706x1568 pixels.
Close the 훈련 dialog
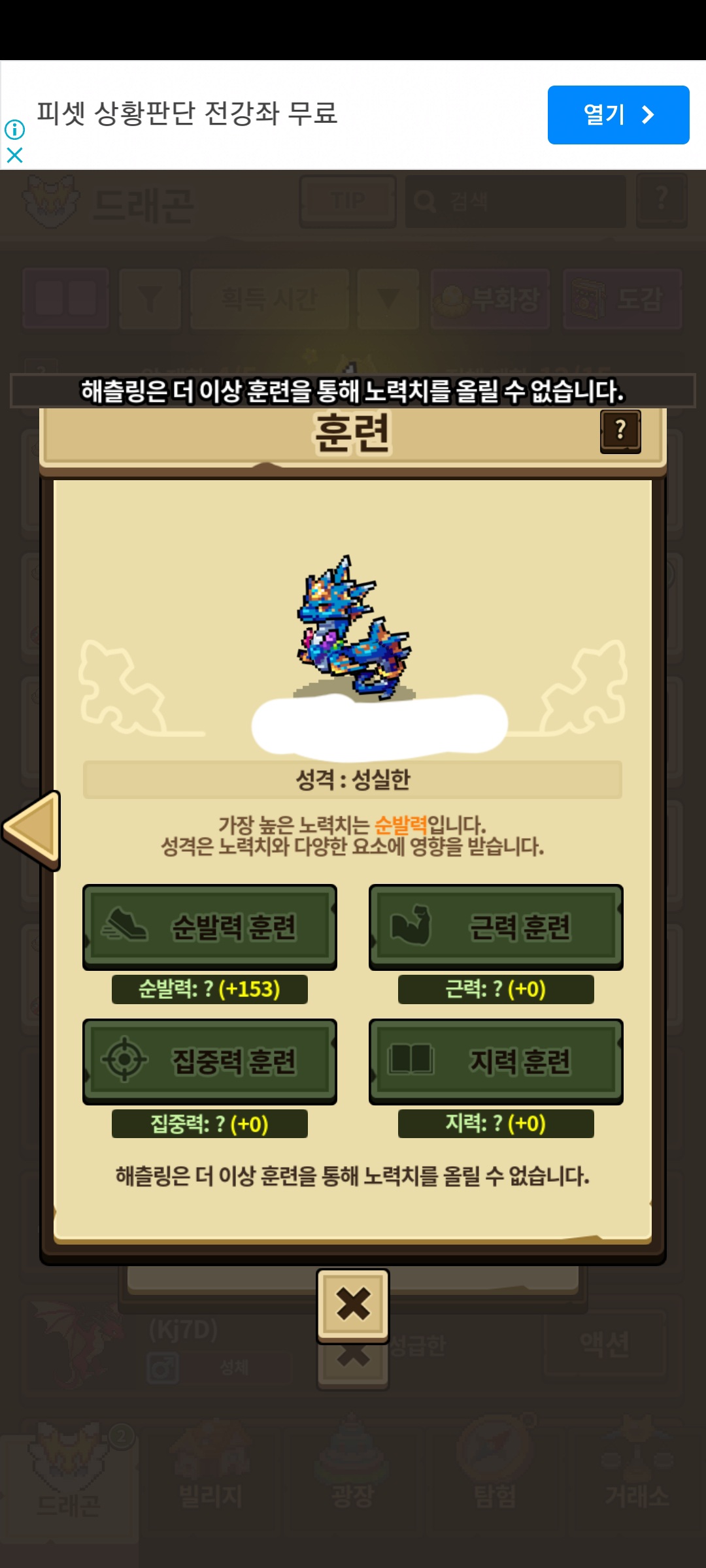click(x=353, y=1304)
